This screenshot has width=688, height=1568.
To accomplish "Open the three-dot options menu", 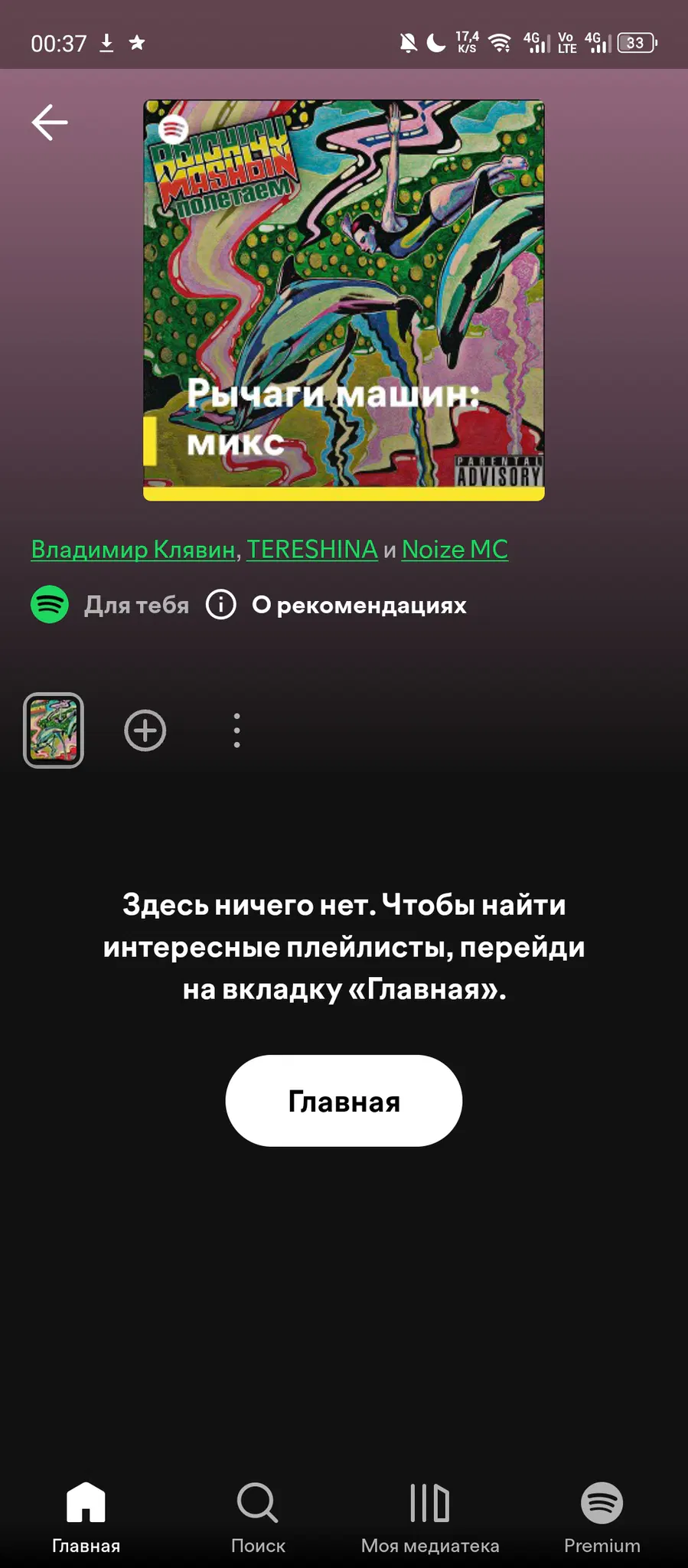I will point(237,730).
